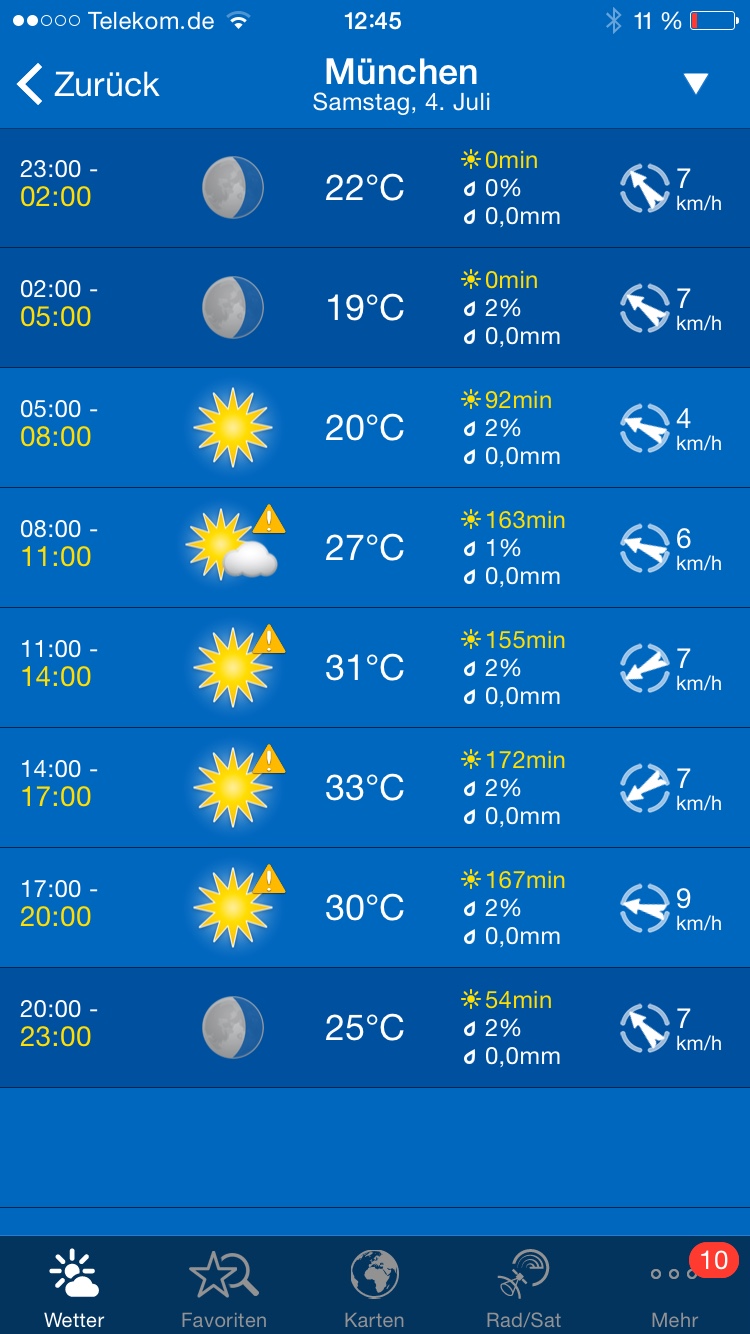Open the weather warning for 11:00 - 14:00
The height and width of the screenshot is (1334, 750).
tap(269, 640)
